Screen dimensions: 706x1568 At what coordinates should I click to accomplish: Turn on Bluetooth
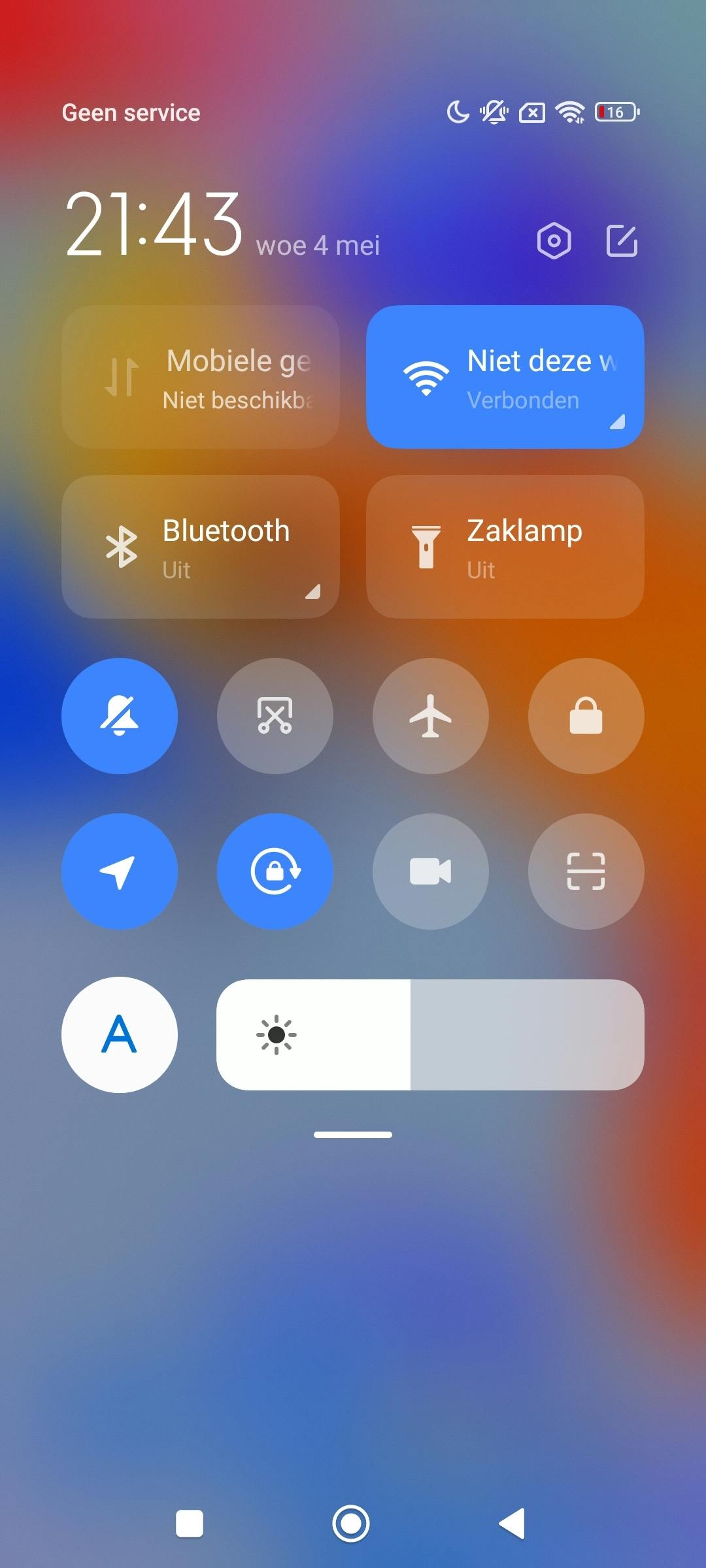[x=201, y=547]
